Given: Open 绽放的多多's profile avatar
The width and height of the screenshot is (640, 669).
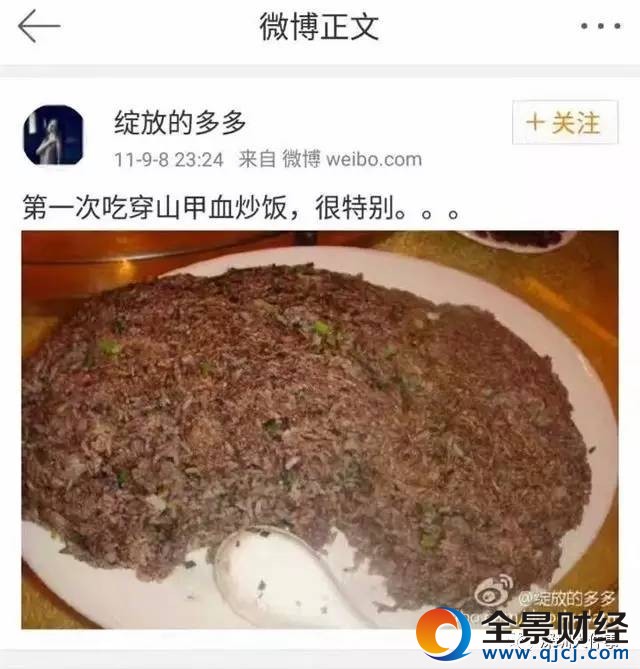Looking at the screenshot, I should pyautogui.click(x=53, y=135).
